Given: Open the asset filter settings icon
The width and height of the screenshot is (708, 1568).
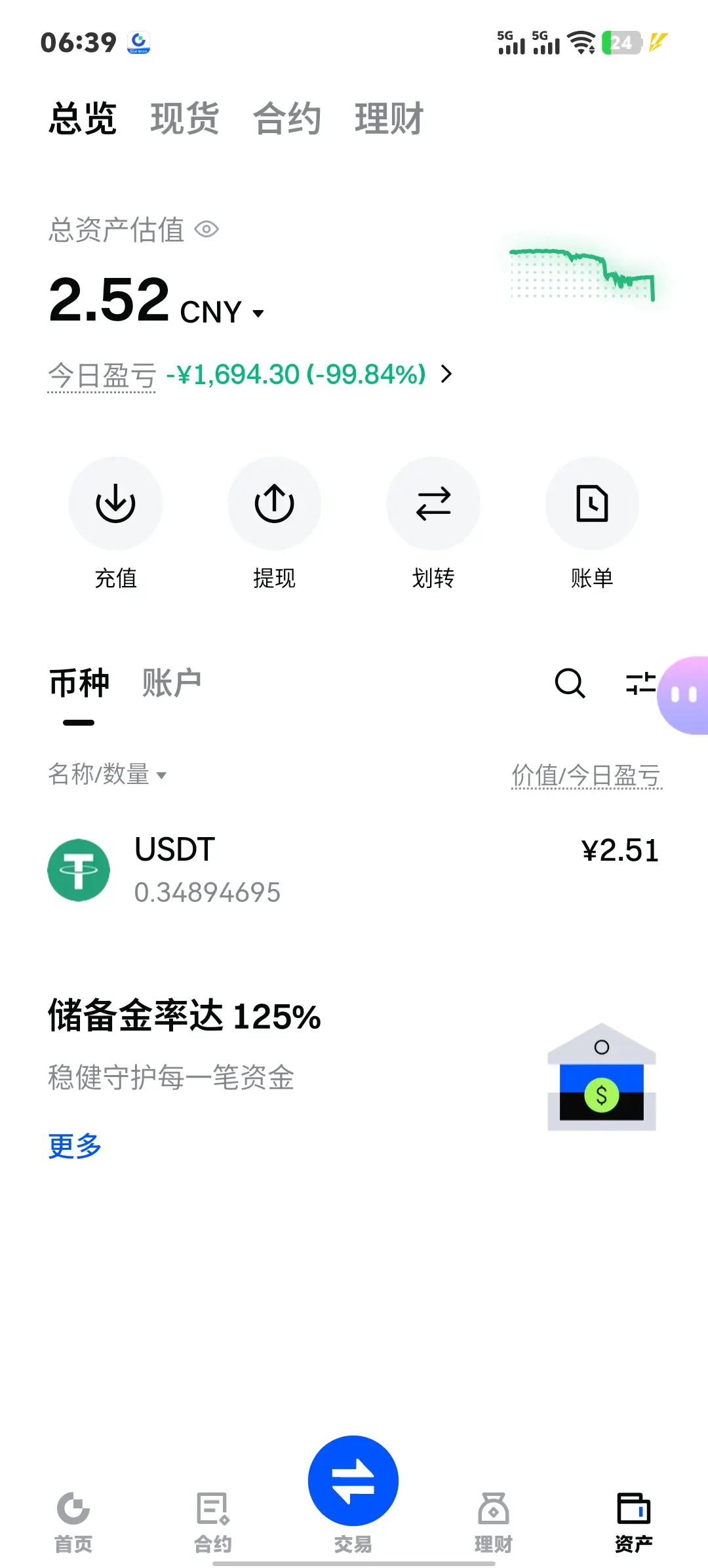Looking at the screenshot, I should pyautogui.click(x=640, y=683).
